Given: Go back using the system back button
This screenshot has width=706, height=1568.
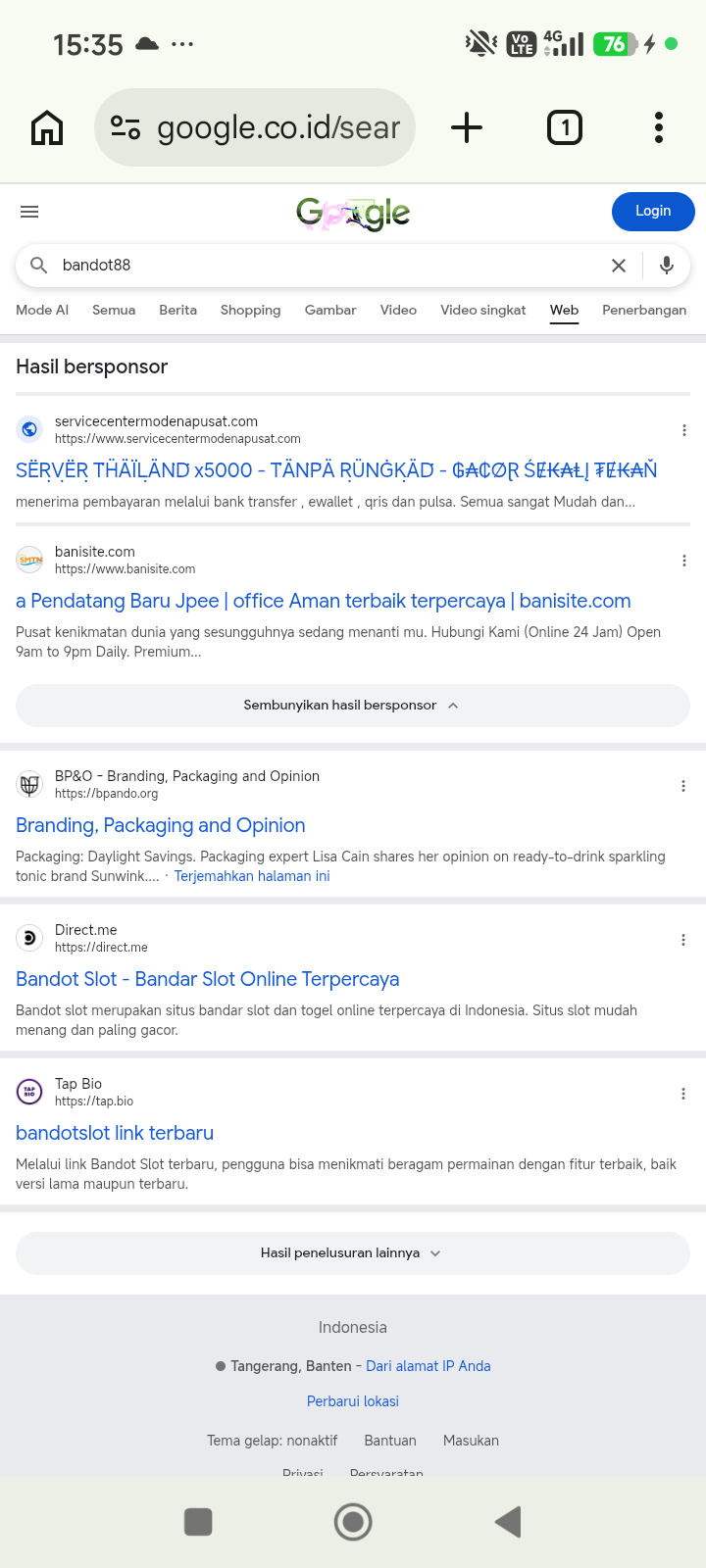Looking at the screenshot, I should [508, 1522].
